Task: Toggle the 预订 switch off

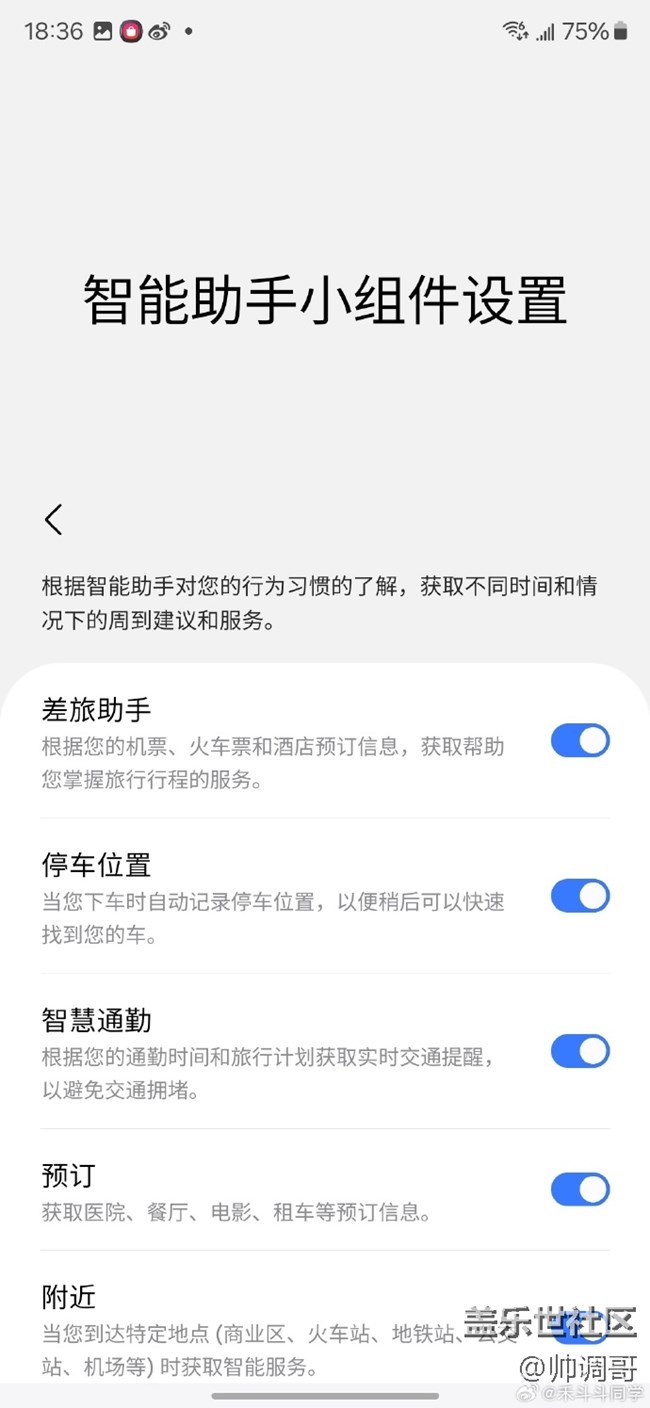Action: pos(580,1189)
